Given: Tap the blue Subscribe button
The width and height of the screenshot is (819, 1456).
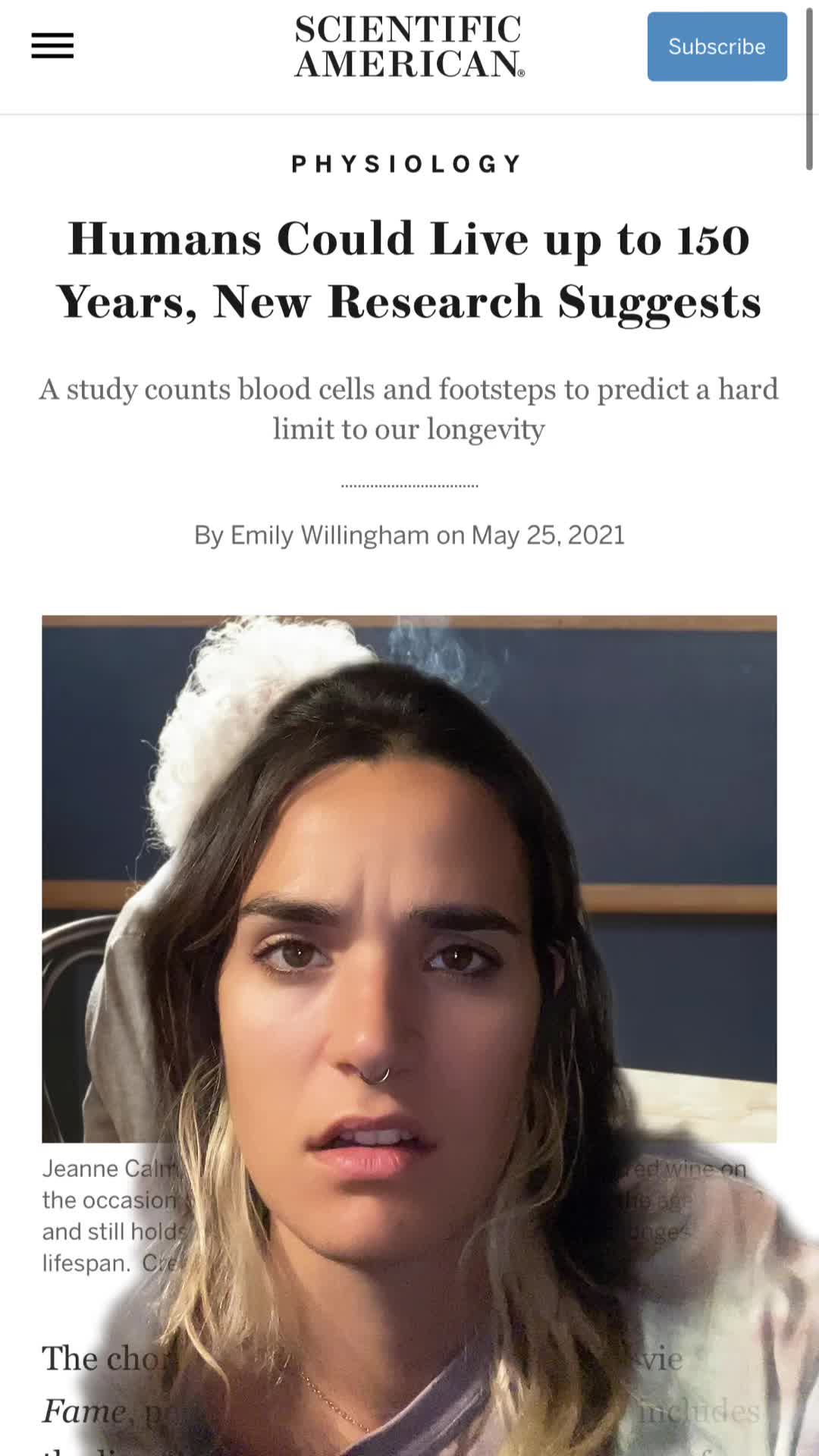Looking at the screenshot, I should click(x=717, y=46).
